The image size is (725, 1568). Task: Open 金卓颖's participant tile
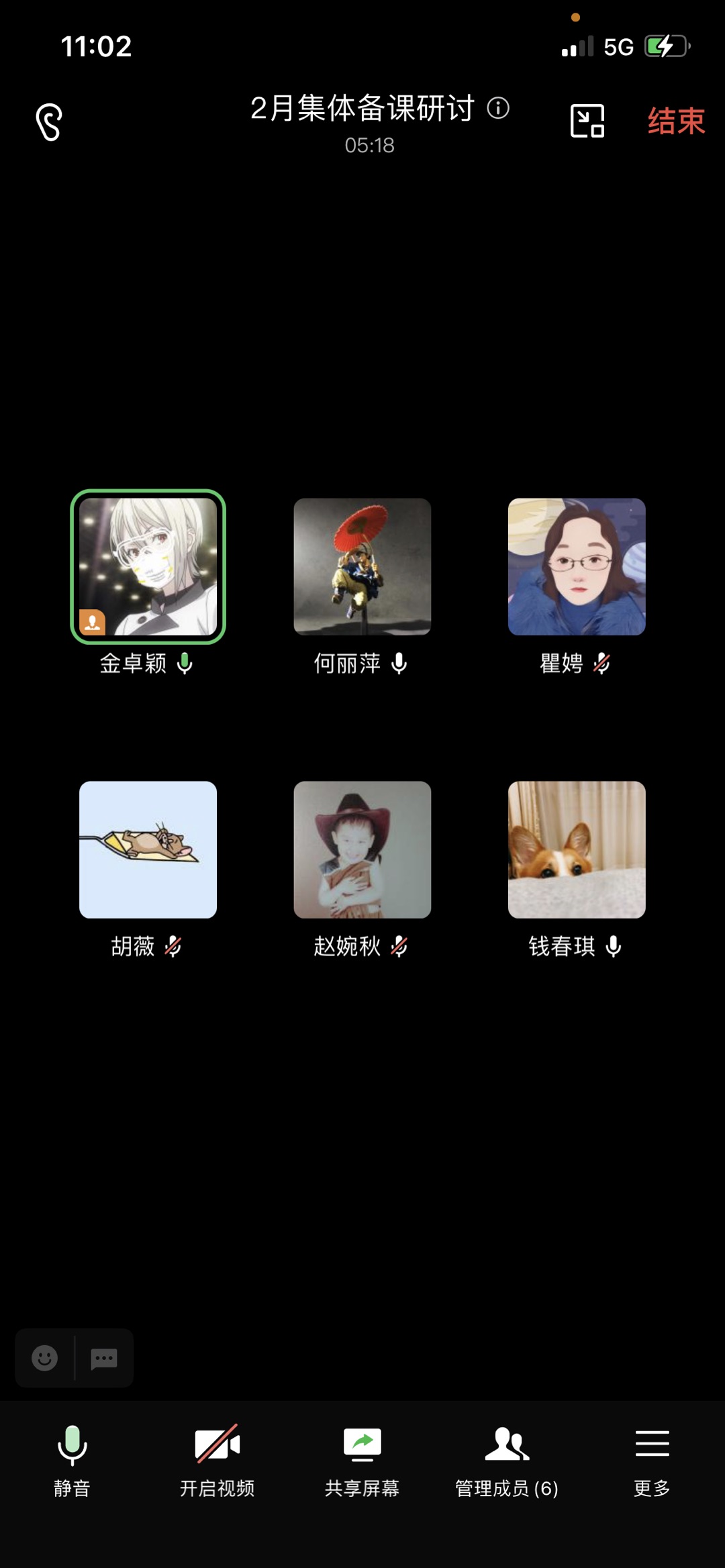[x=148, y=567]
